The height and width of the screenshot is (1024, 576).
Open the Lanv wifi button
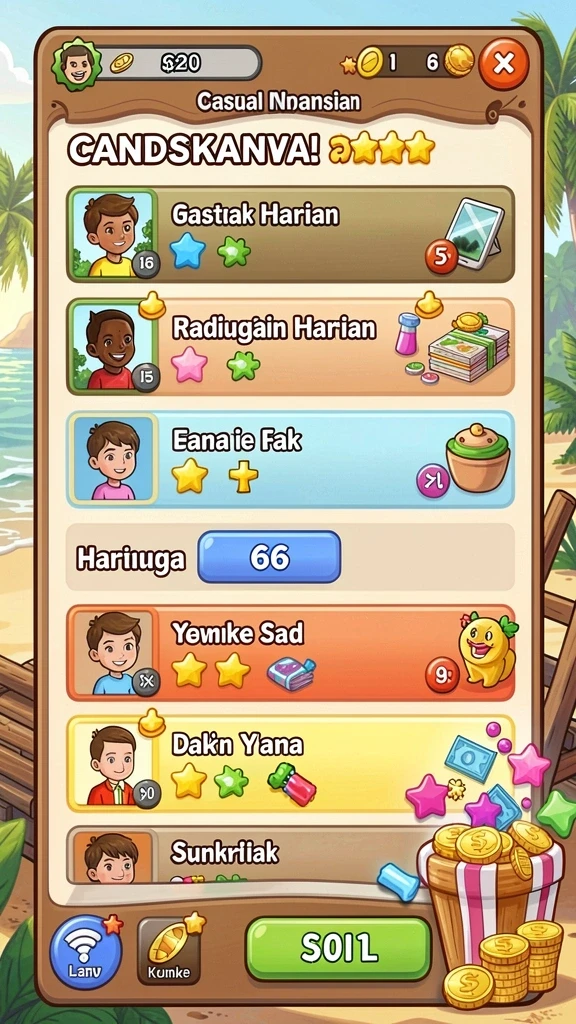86,950
